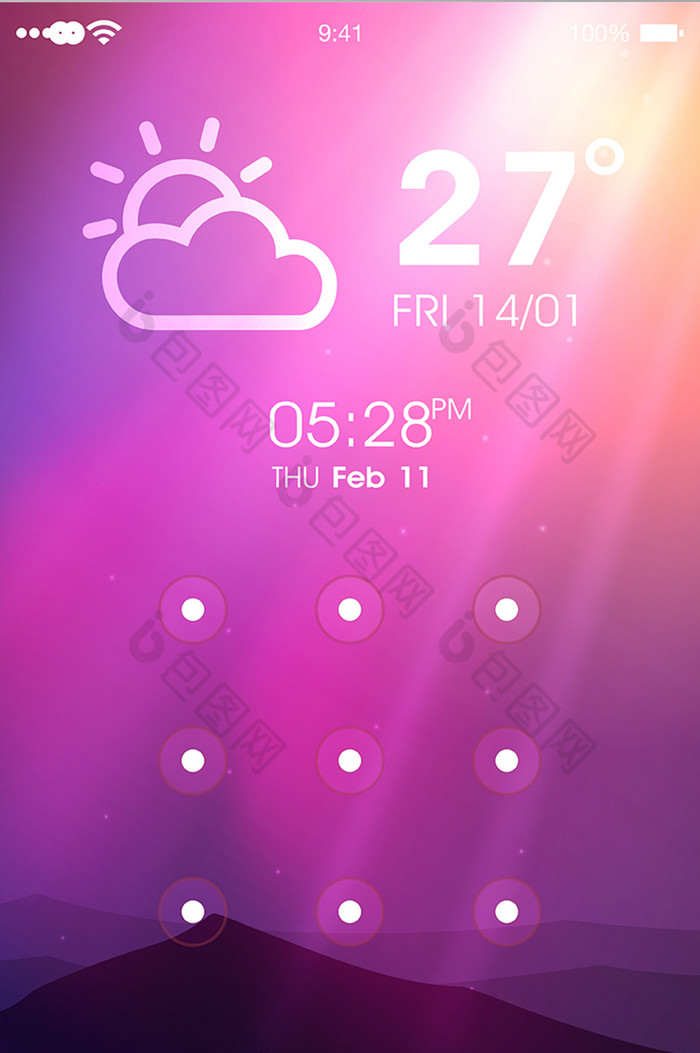This screenshot has height=1053, width=700.
Task: Touch the middle-right dot of the unlock pattern
Action: coord(506,761)
